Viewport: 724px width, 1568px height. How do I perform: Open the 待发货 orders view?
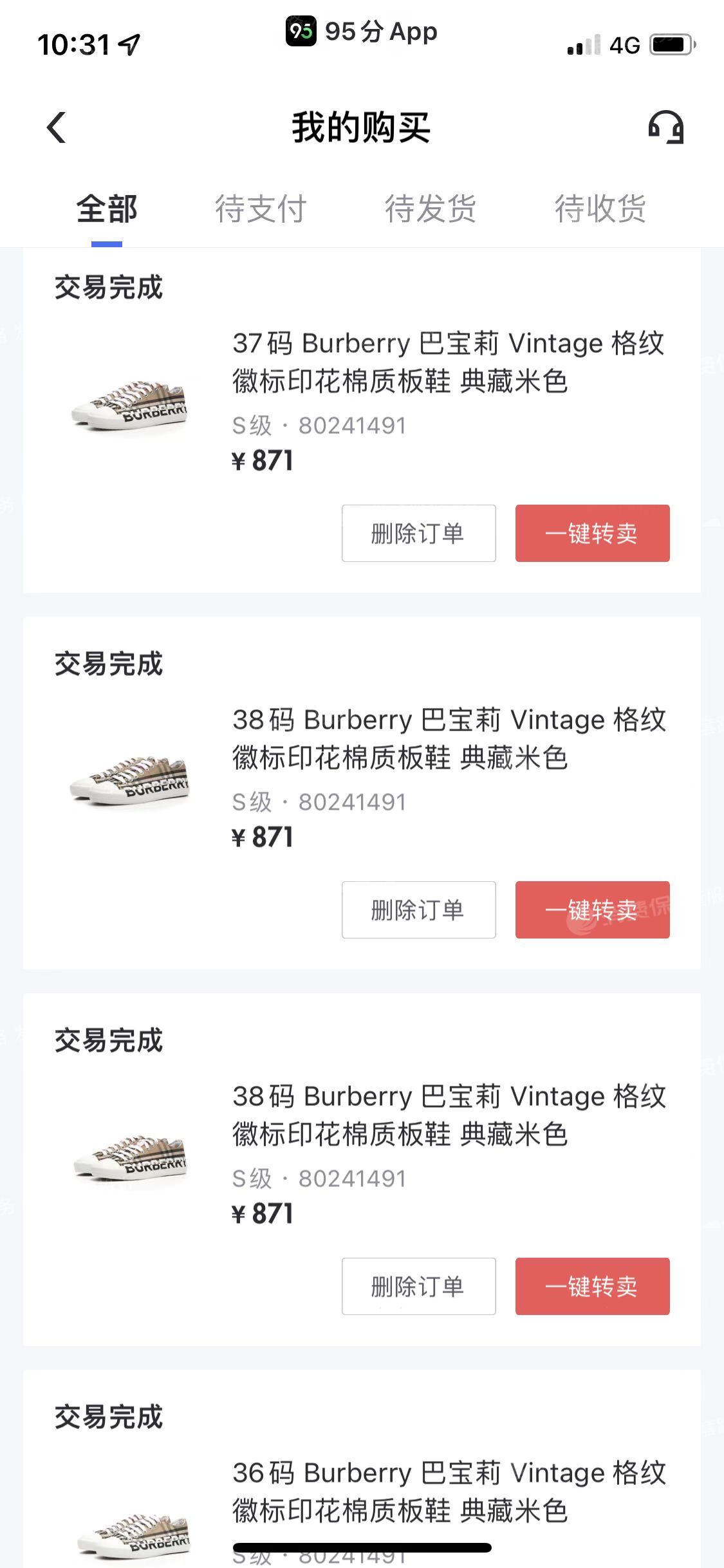[431, 209]
